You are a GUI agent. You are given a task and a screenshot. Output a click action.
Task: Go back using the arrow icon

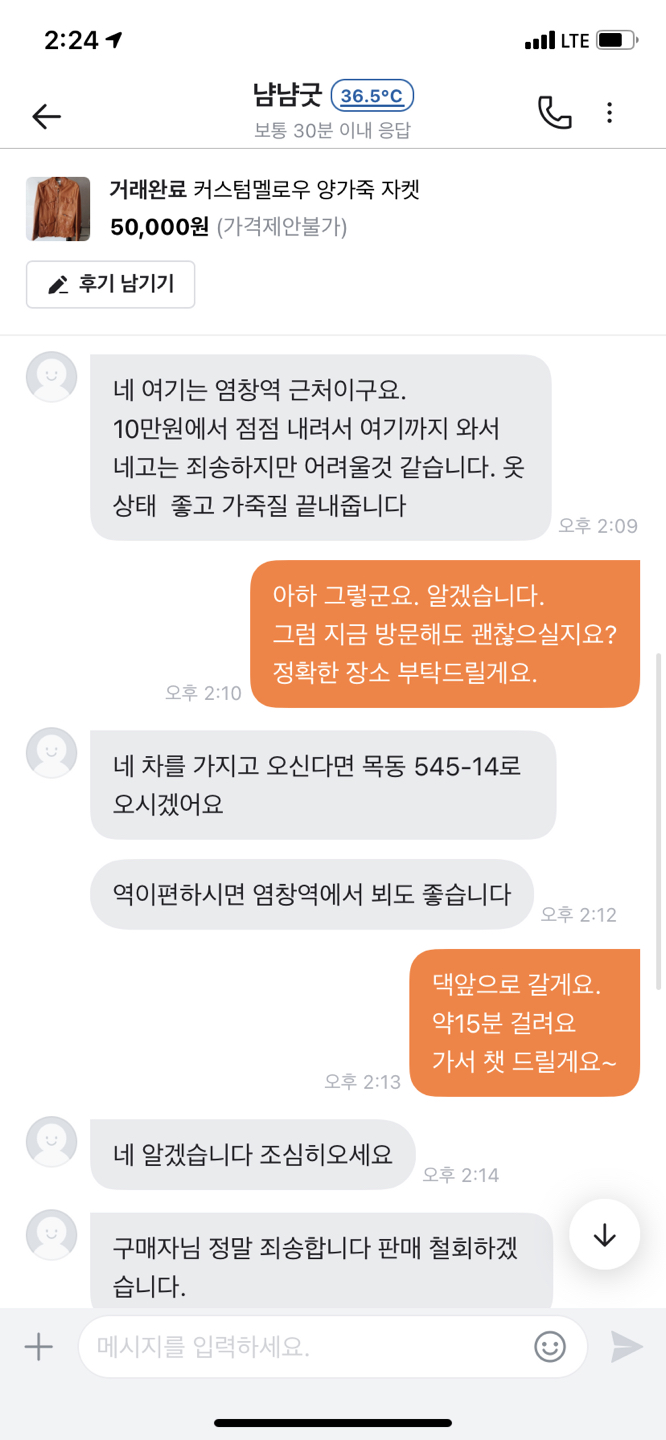pyautogui.click(x=46, y=116)
